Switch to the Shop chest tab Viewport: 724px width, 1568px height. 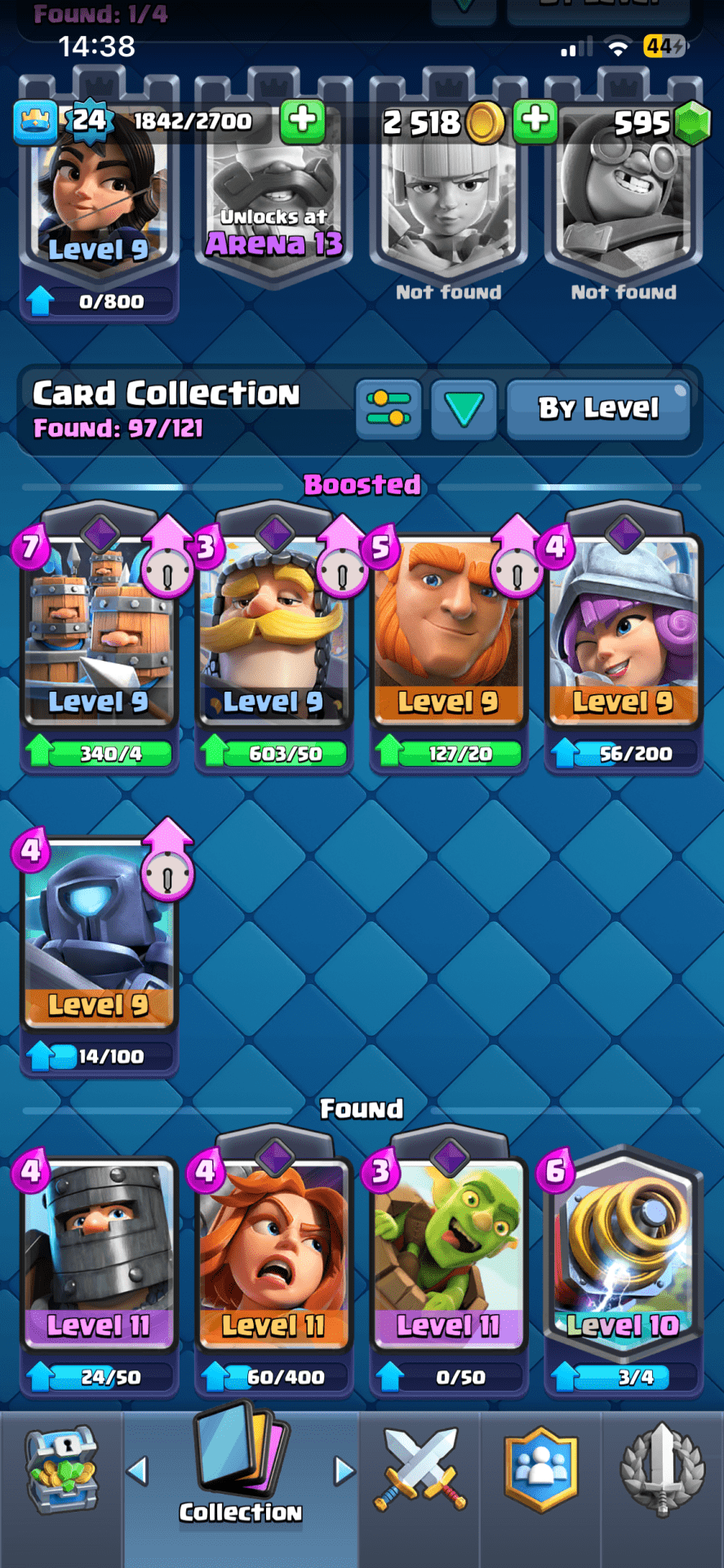click(62, 1470)
